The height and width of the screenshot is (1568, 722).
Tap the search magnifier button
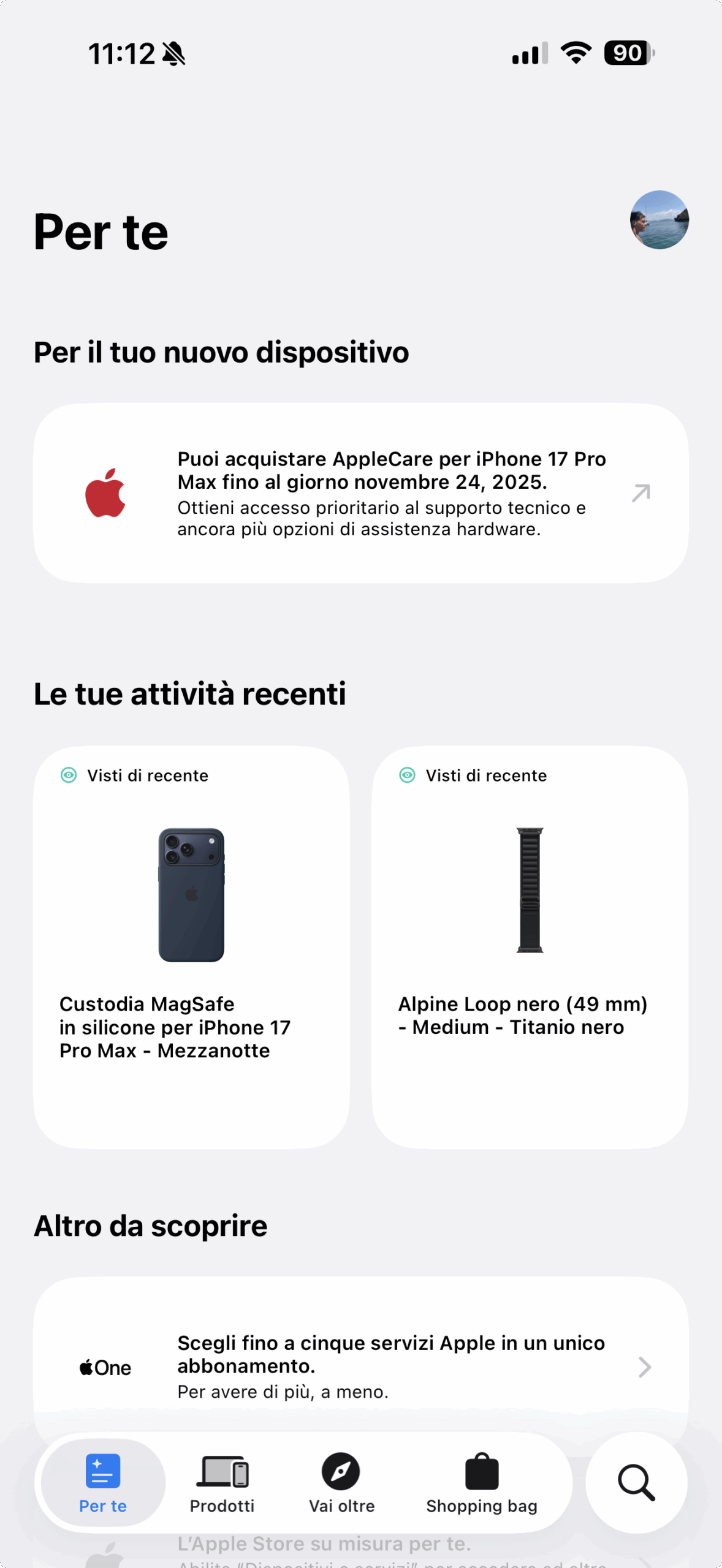[636, 1482]
